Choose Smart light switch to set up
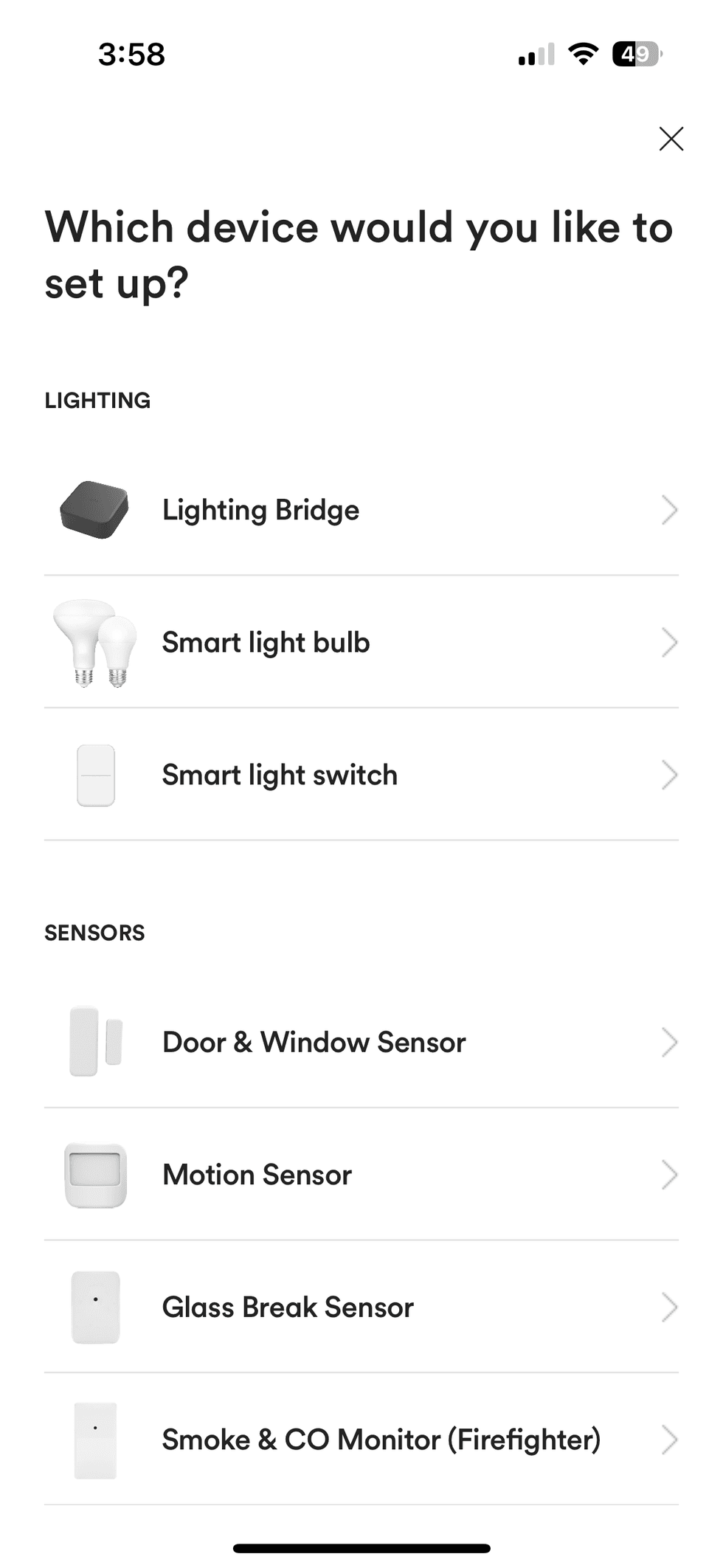Screen dimensions: 723x1568 (279, 775)
